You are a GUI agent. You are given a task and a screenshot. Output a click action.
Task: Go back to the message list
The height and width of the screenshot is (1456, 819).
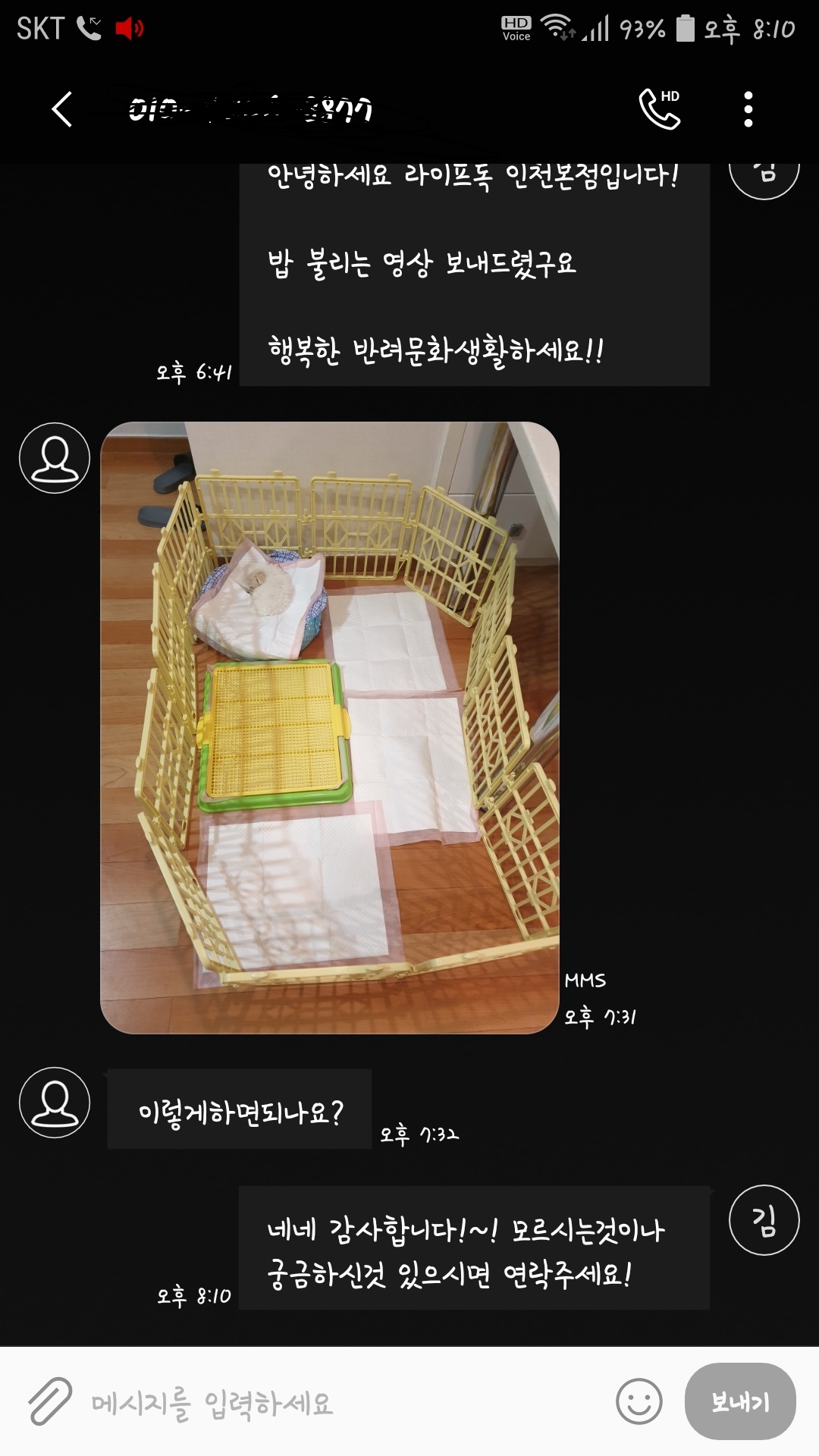(x=62, y=109)
